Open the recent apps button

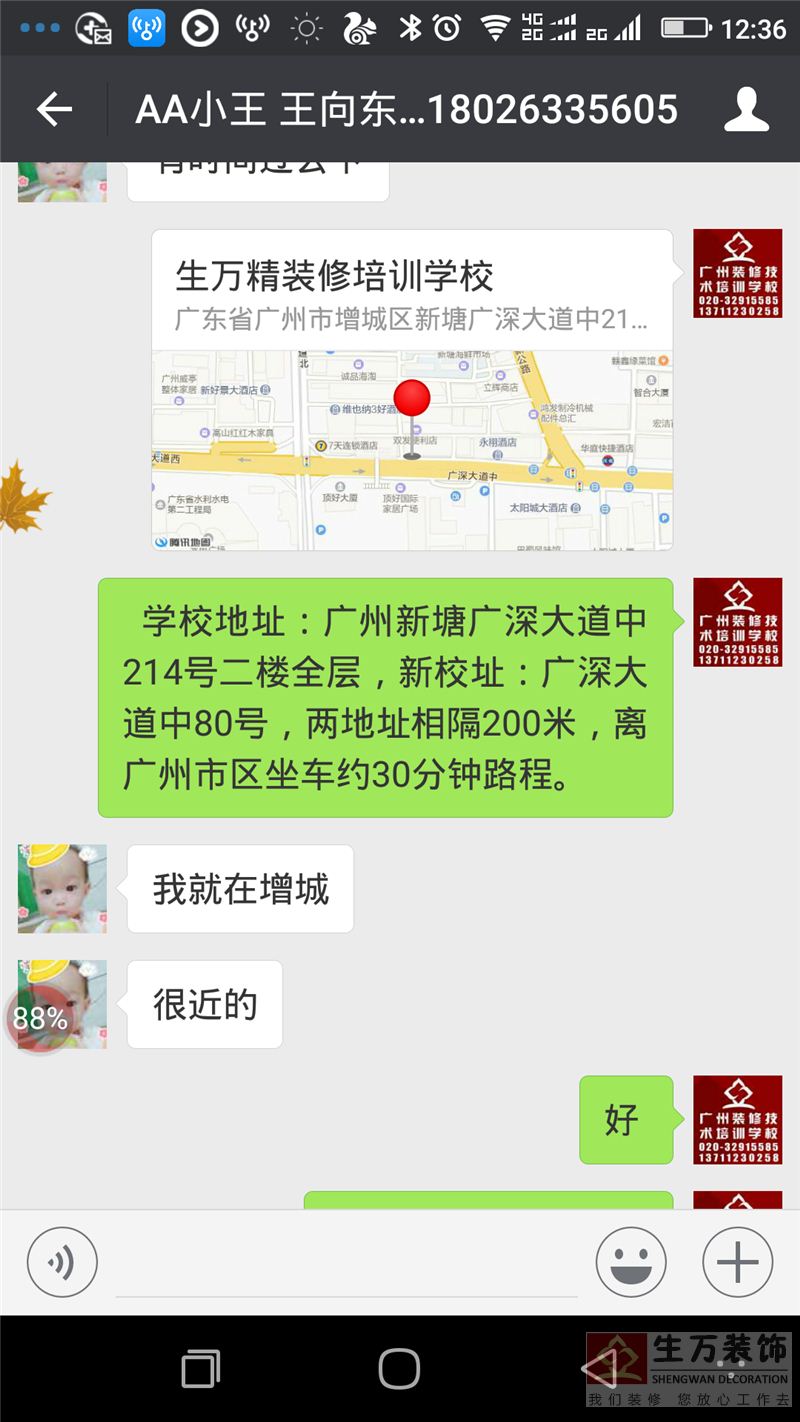[x=200, y=1368]
